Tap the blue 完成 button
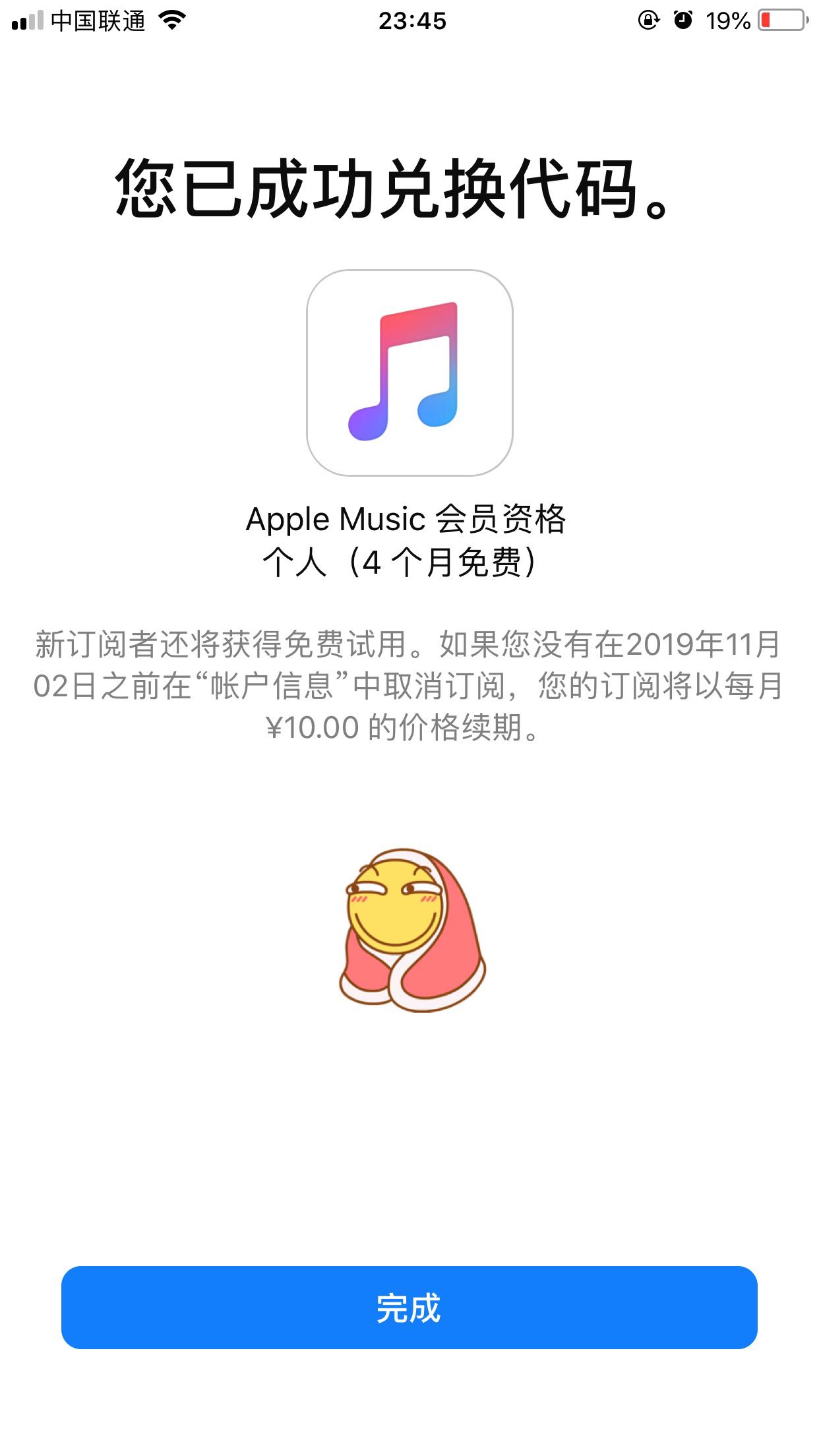The height and width of the screenshot is (1456, 819). tap(409, 1308)
